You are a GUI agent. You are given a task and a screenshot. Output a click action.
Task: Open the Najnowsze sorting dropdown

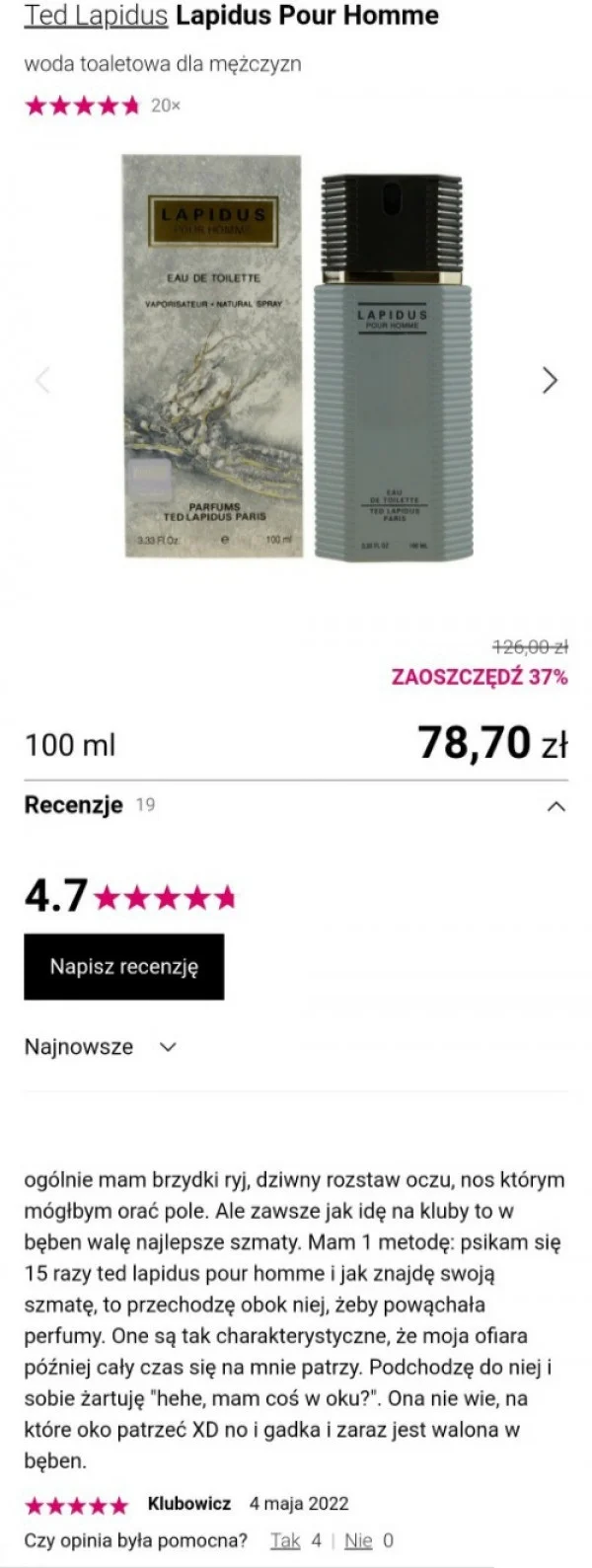[x=100, y=1047]
